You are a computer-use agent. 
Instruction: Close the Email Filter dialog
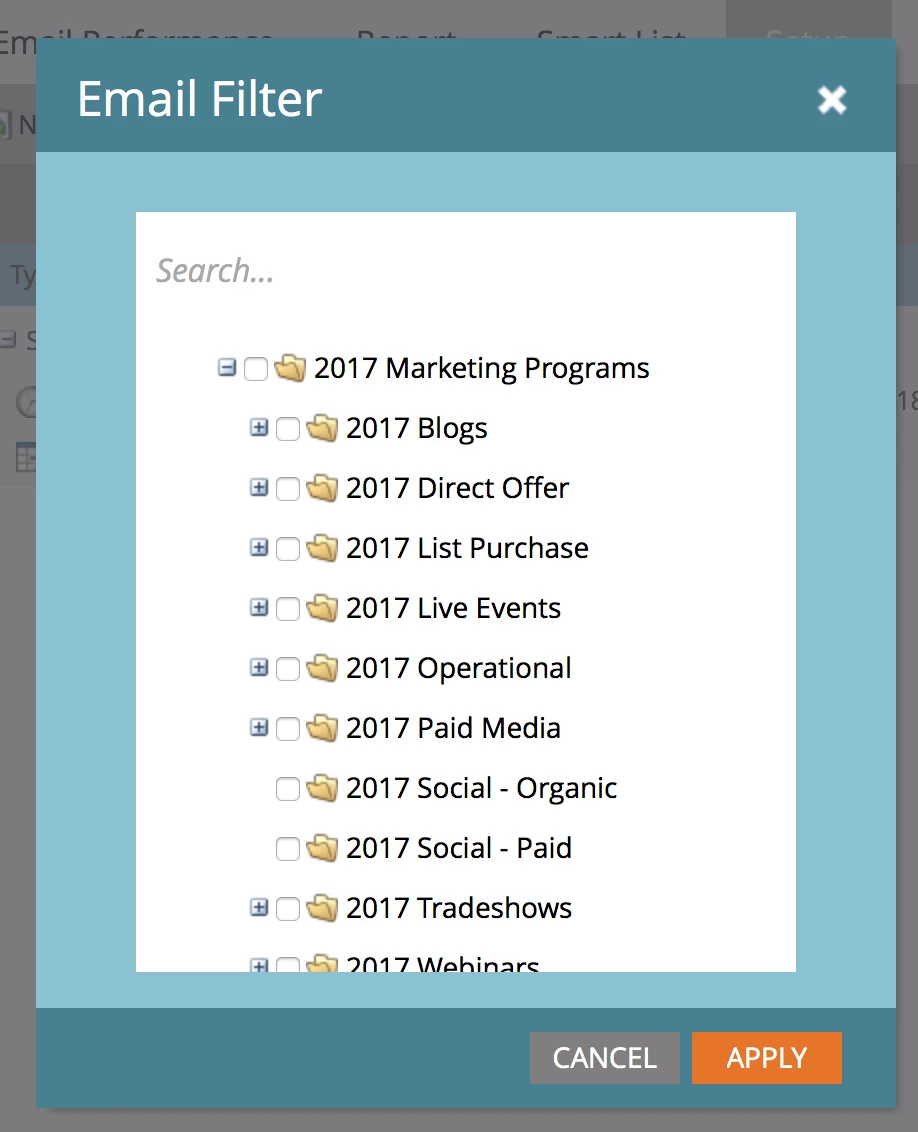(831, 99)
